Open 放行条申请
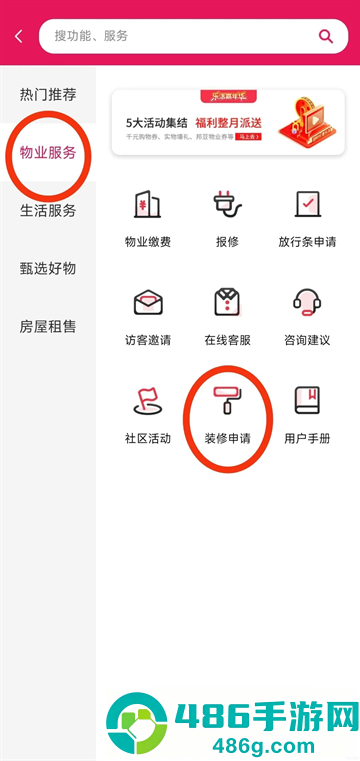This screenshot has height=761, width=360. point(307,219)
